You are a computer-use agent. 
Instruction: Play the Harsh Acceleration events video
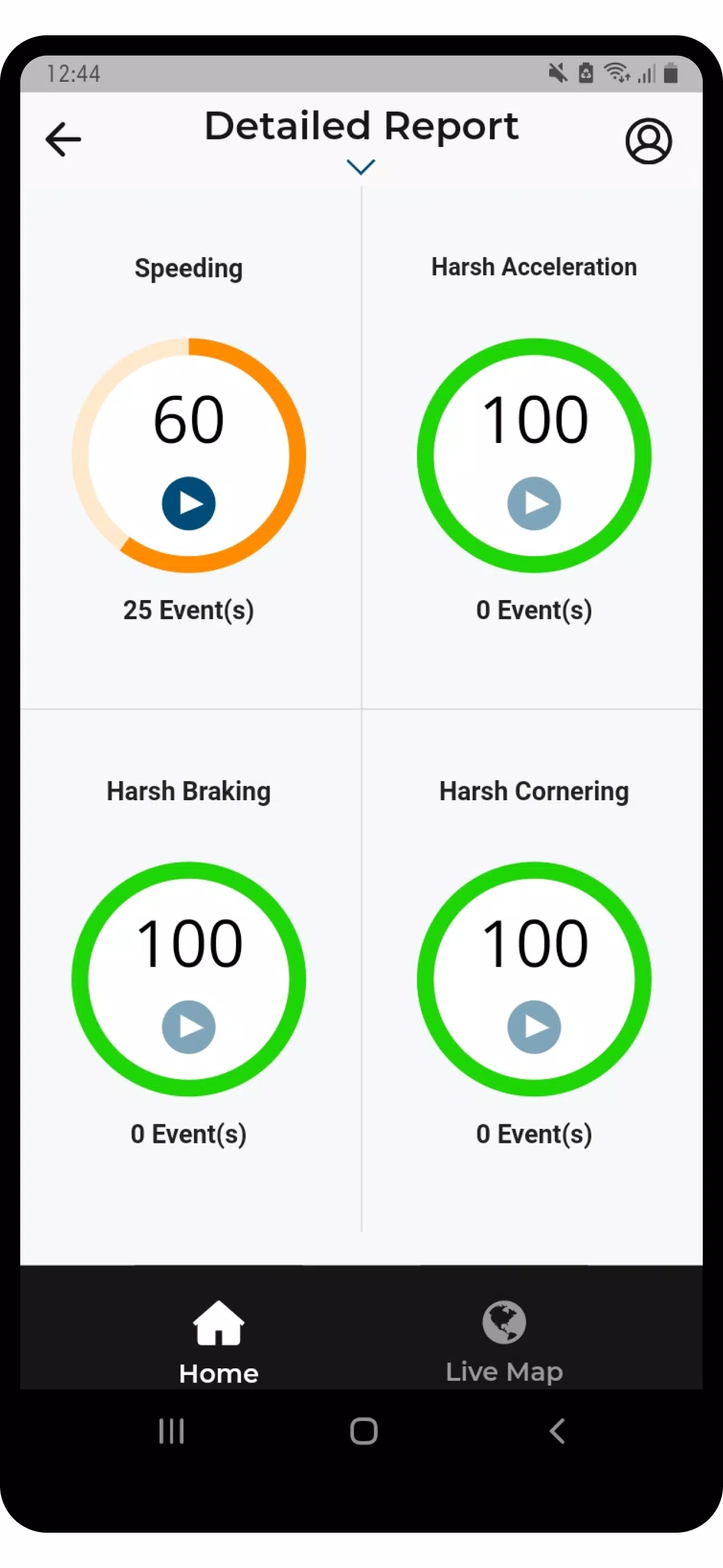[534, 503]
